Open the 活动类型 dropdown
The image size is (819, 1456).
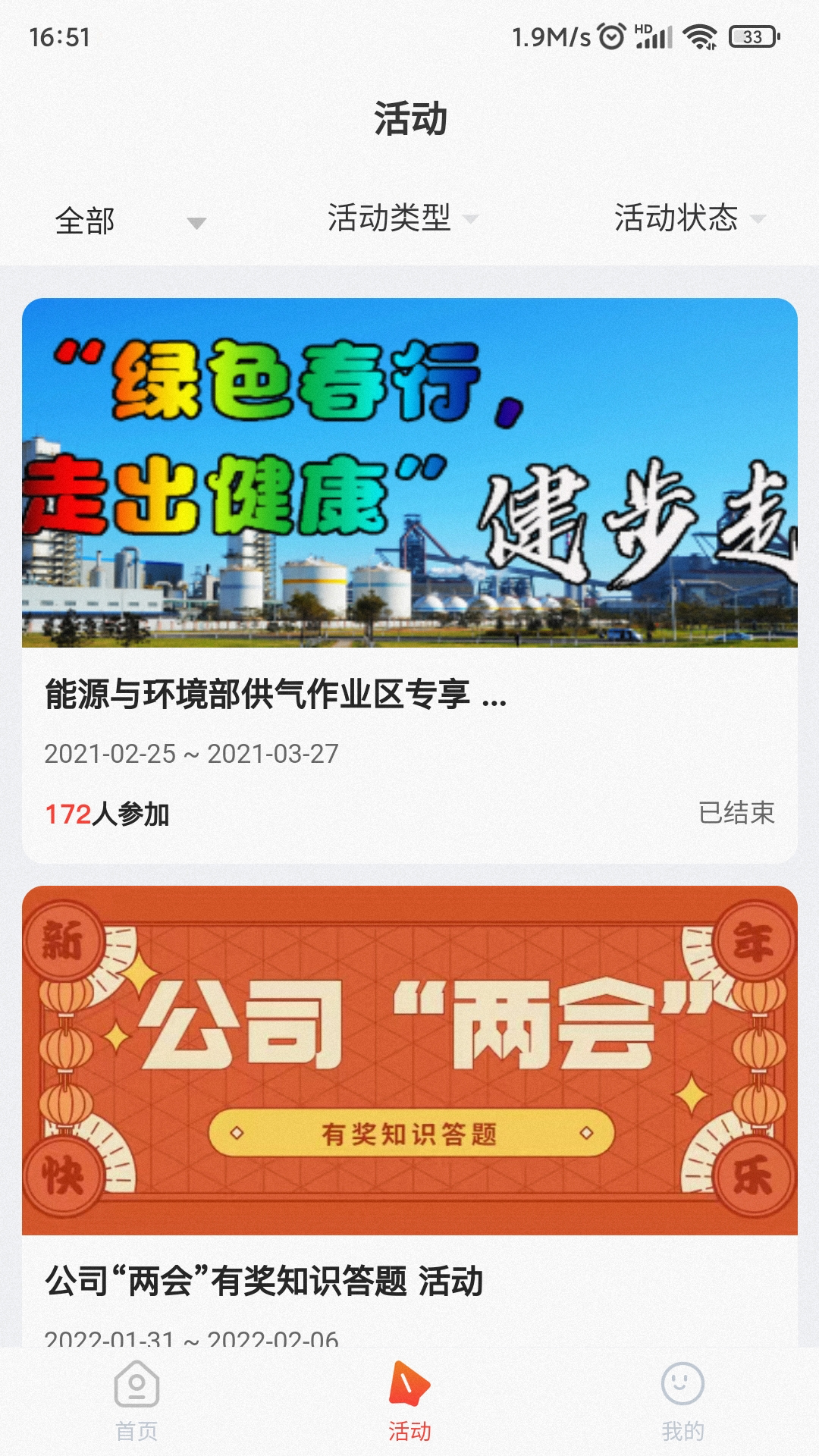click(400, 219)
